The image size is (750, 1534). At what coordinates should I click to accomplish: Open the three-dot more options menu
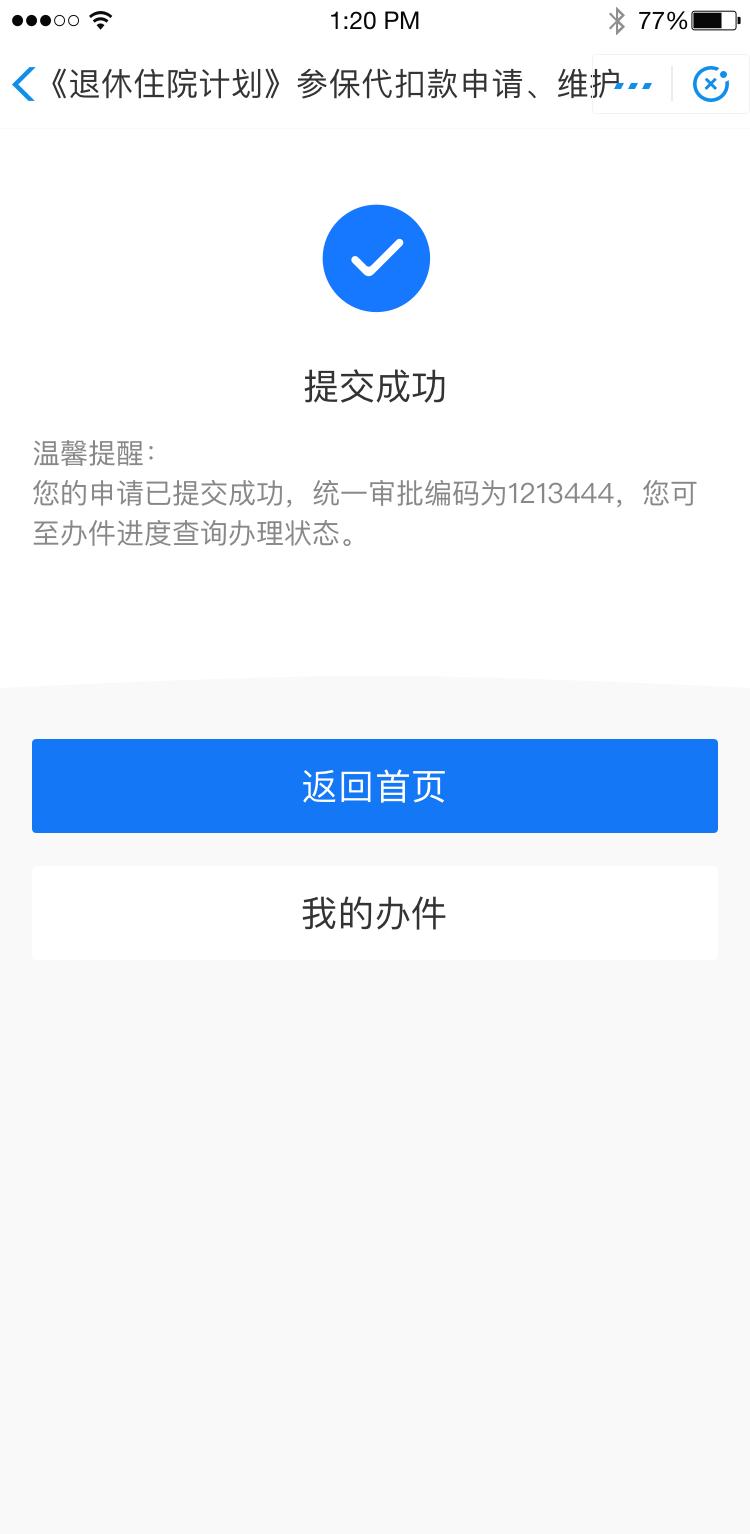(x=634, y=86)
